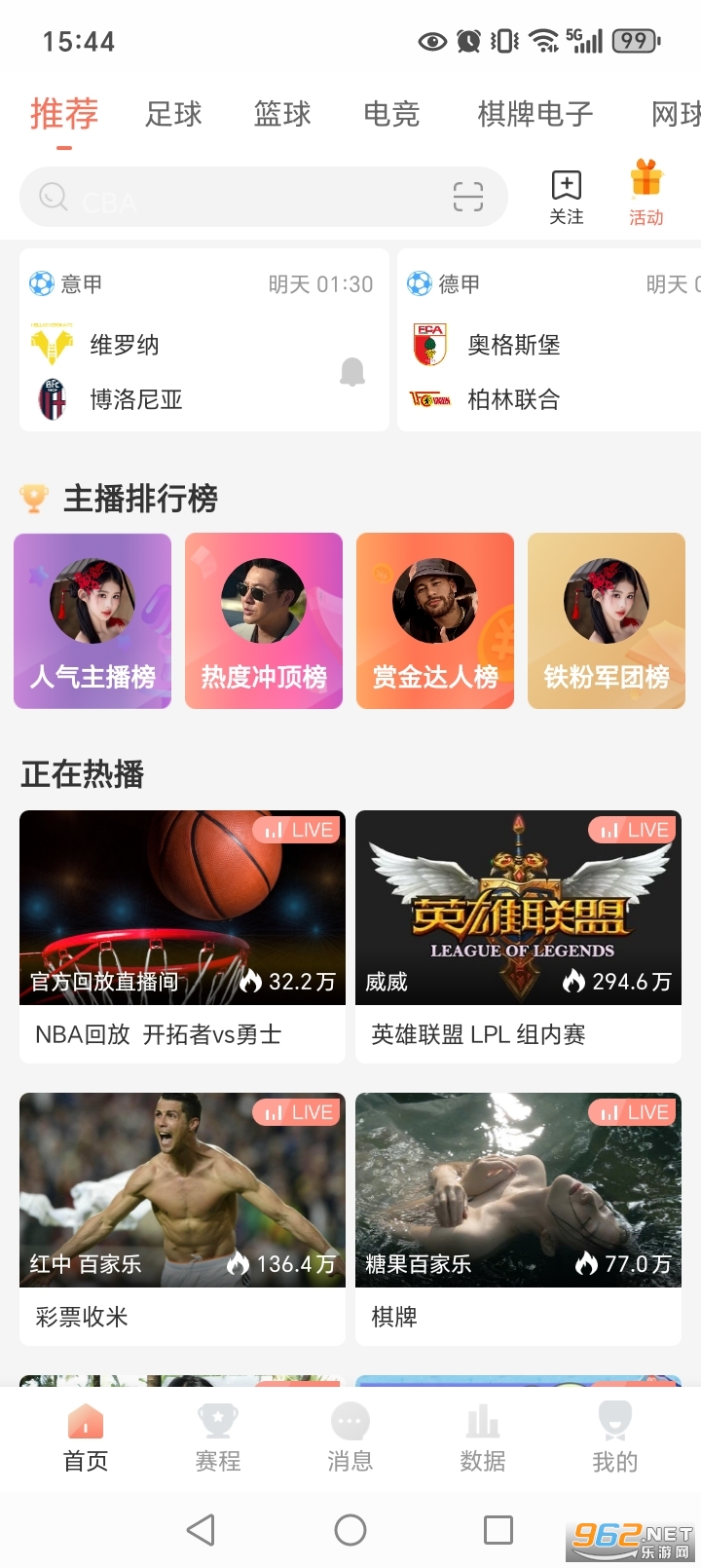The image size is (701, 1568).
Task: Open the 消息 messages tab
Action: tap(350, 1438)
